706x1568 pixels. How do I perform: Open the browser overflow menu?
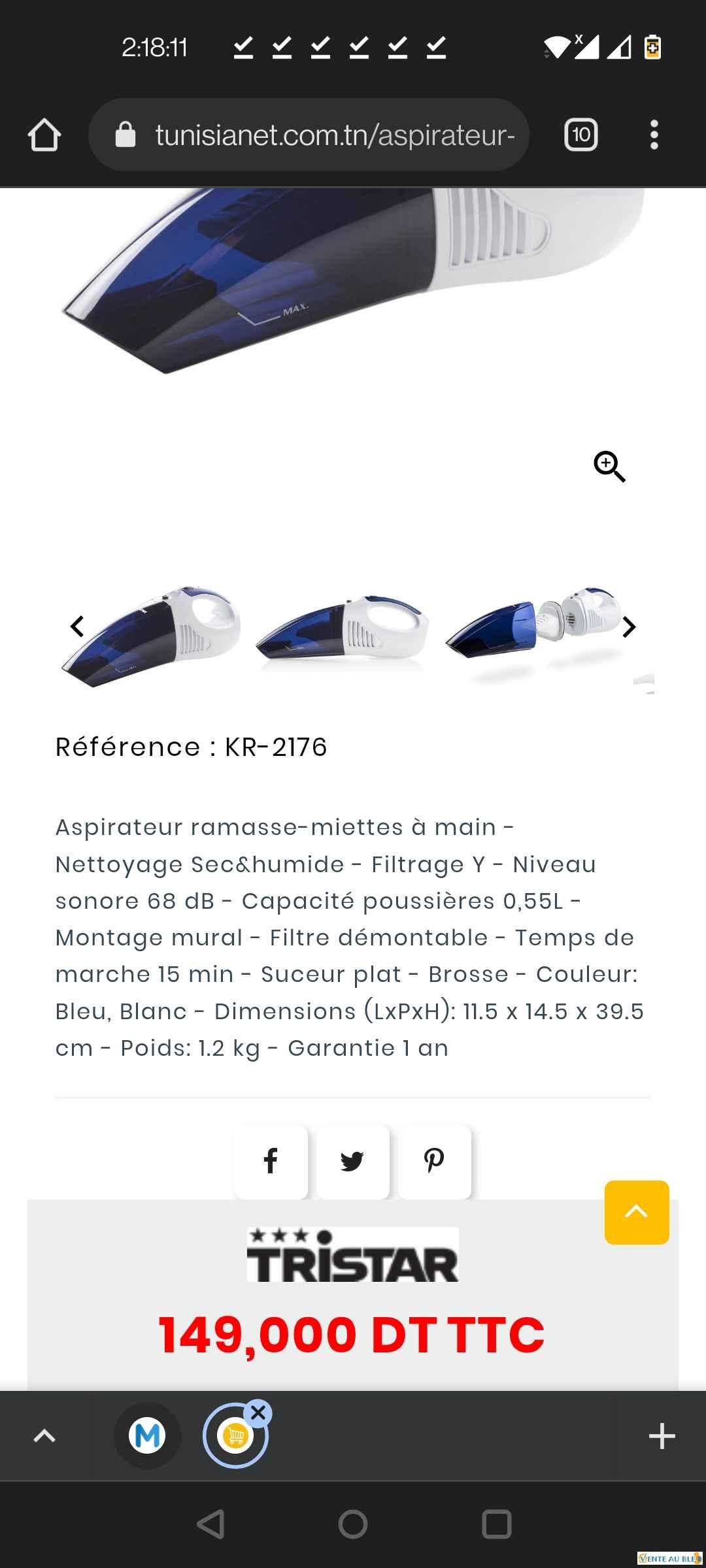[654, 135]
